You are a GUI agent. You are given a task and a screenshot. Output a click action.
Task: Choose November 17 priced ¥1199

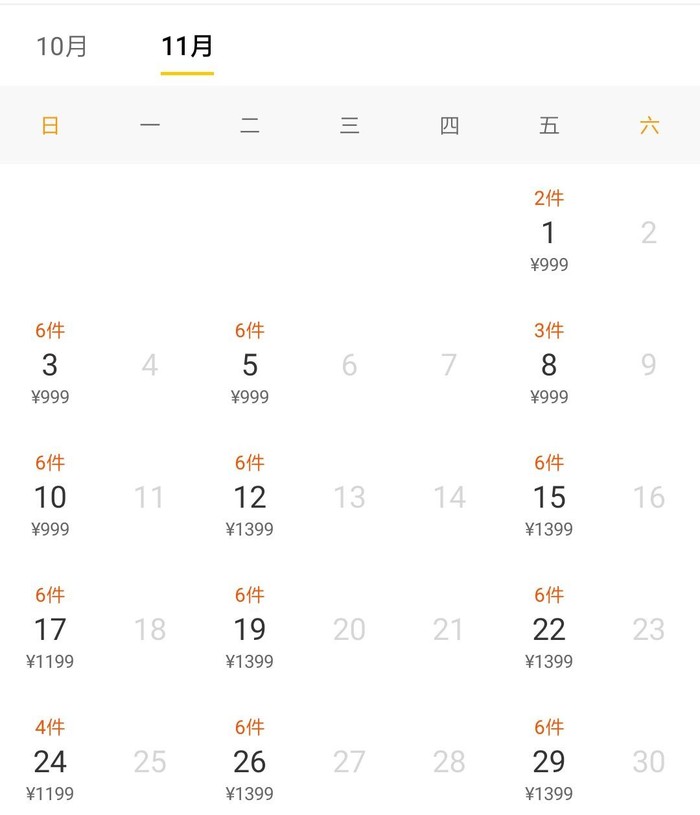tap(50, 629)
